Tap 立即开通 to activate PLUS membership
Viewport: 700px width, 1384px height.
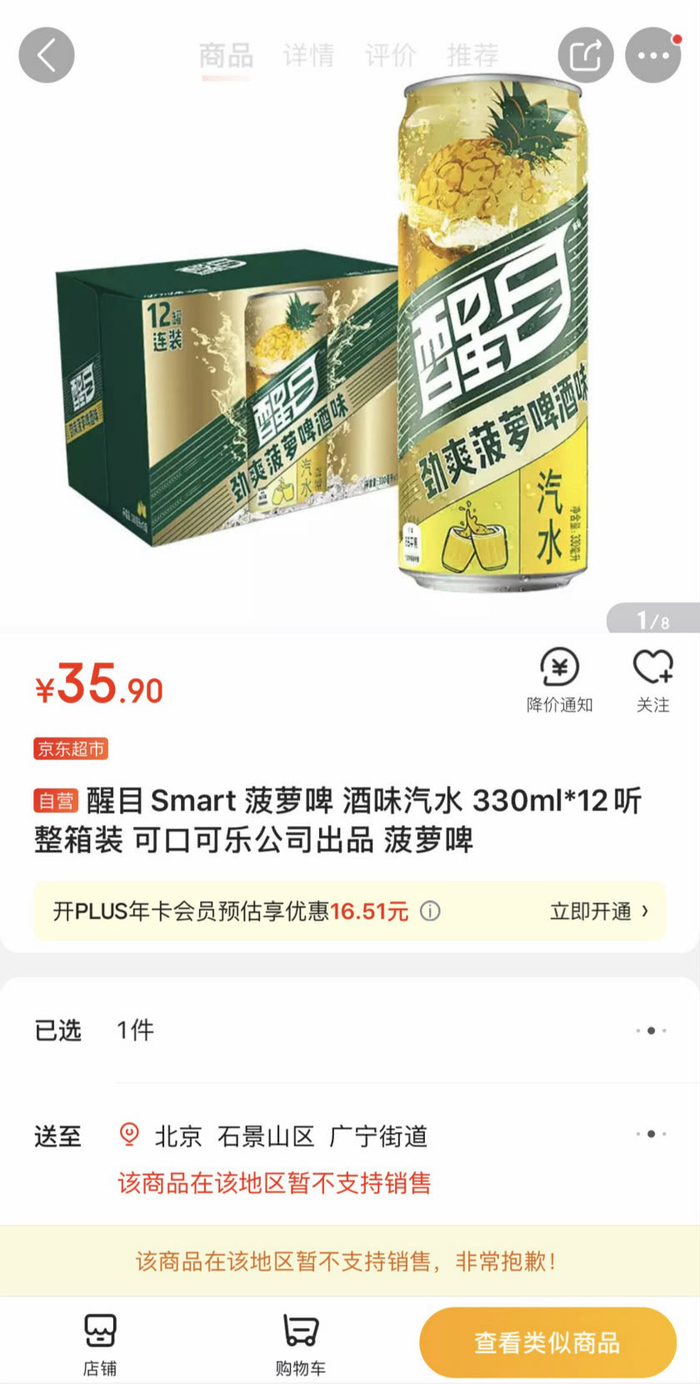pos(599,911)
